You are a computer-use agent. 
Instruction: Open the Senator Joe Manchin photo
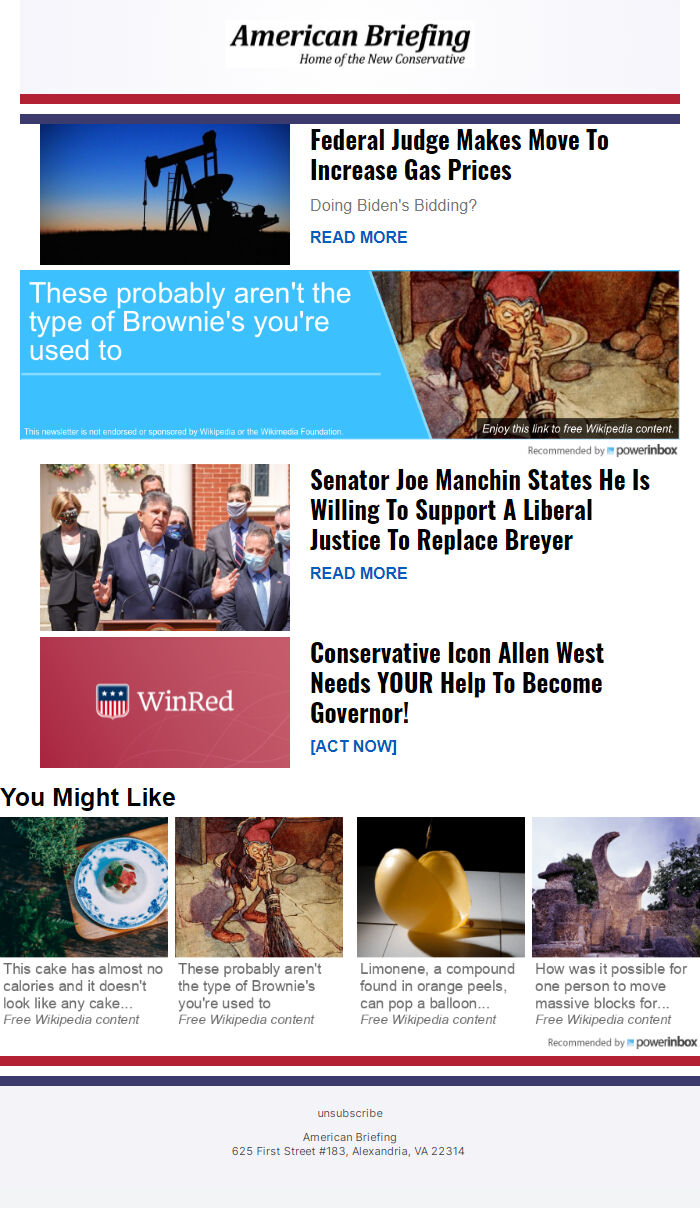(x=165, y=546)
